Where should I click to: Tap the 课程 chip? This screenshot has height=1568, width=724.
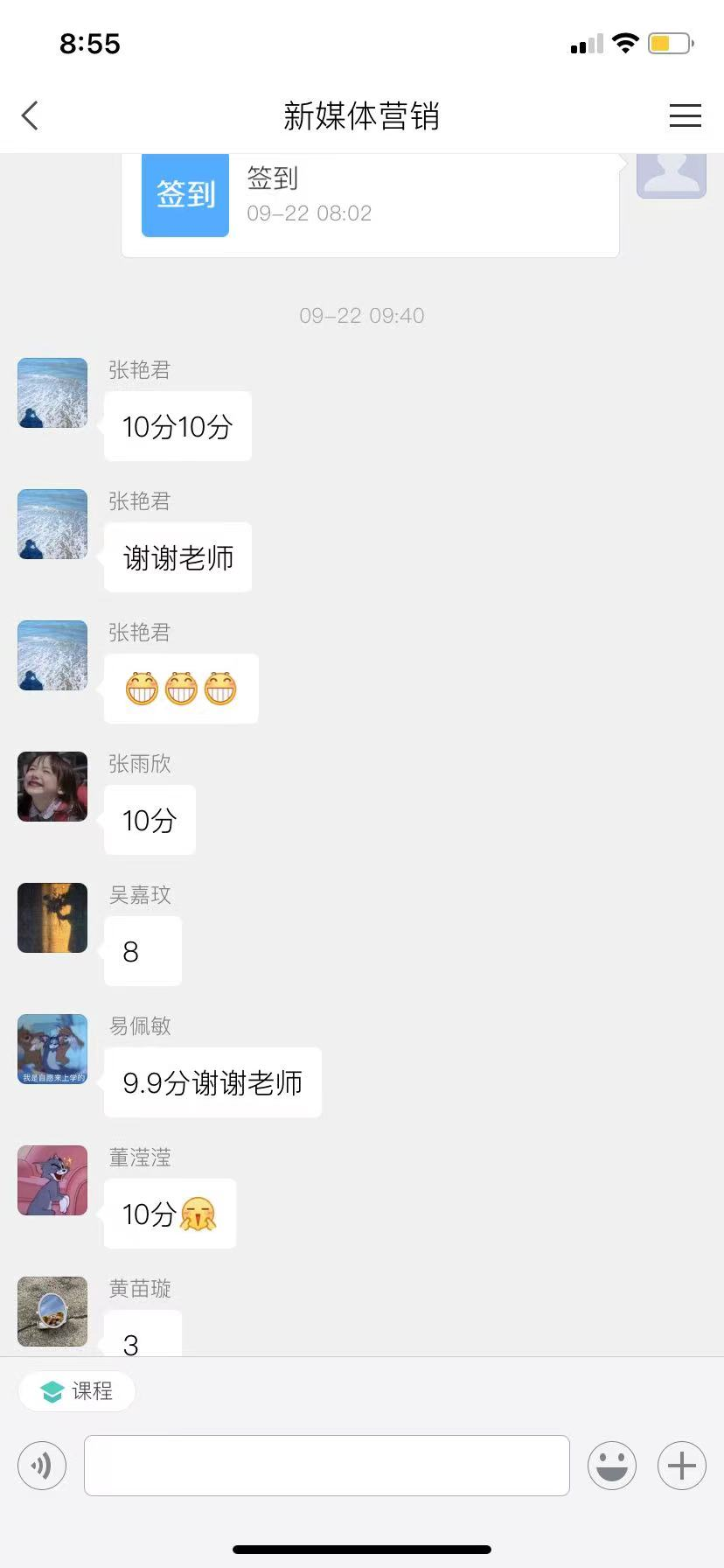coord(77,1390)
